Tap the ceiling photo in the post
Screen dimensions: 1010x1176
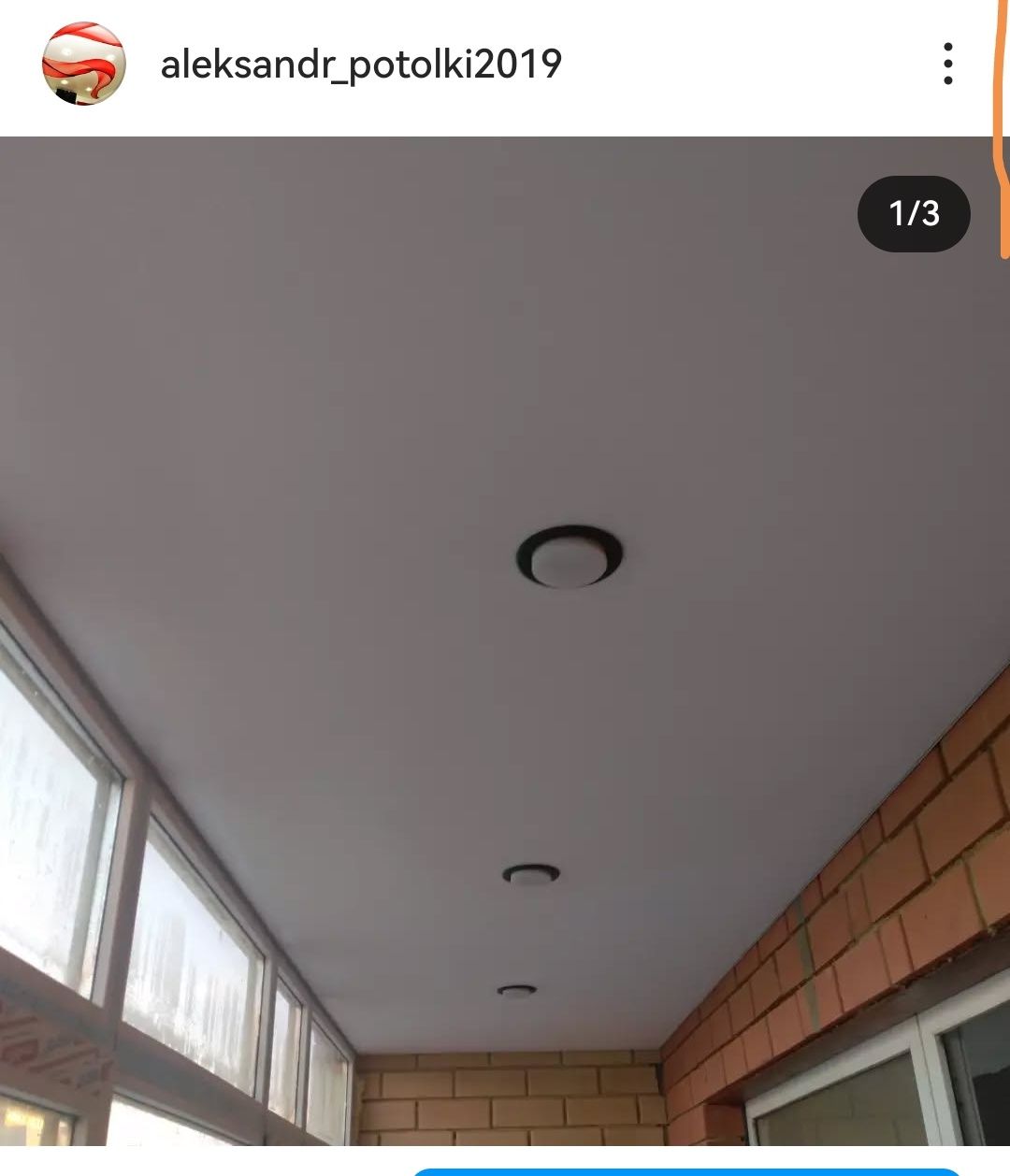point(505,640)
